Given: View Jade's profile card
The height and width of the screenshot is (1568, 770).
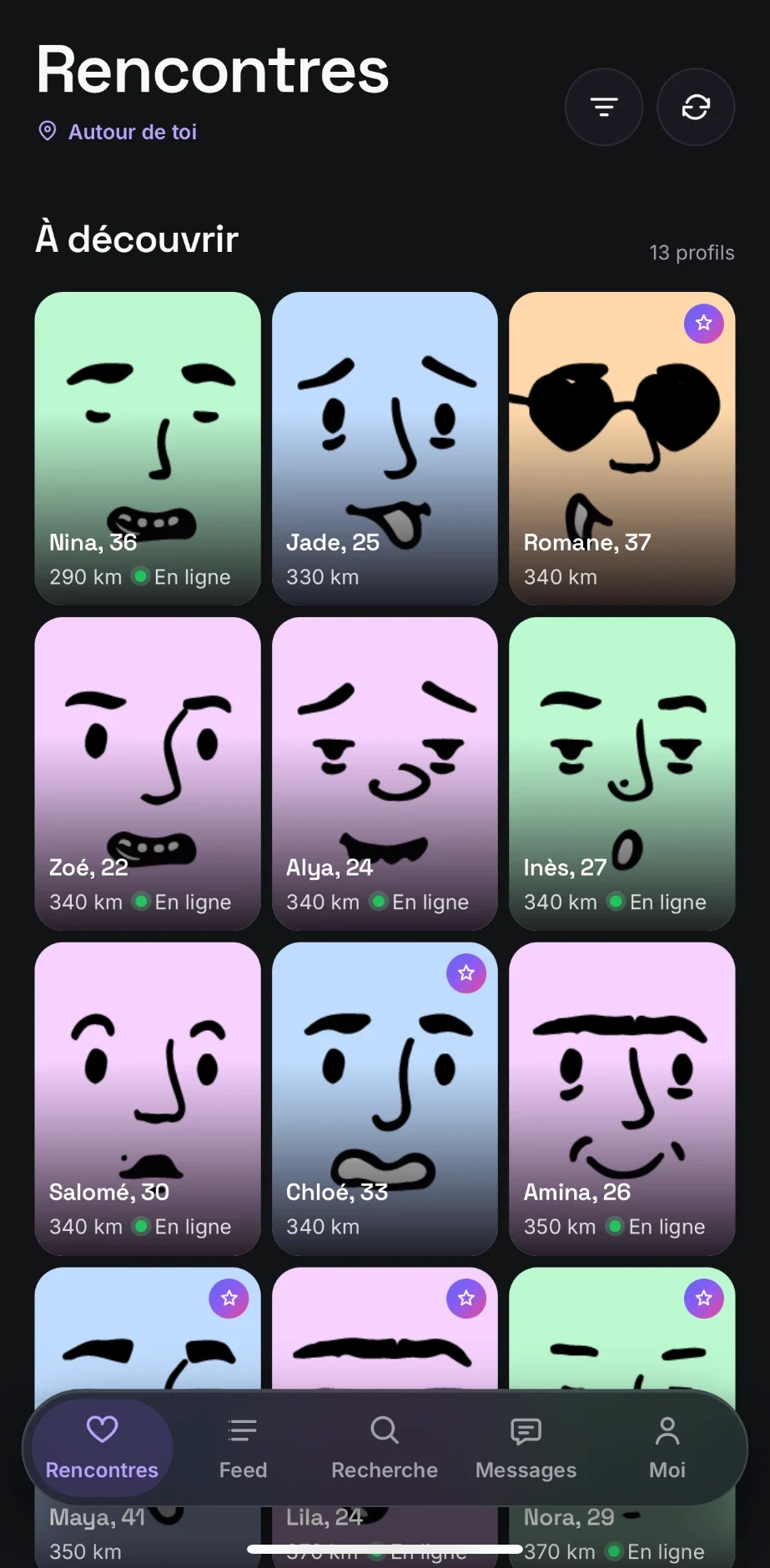Looking at the screenshot, I should click(x=385, y=449).
